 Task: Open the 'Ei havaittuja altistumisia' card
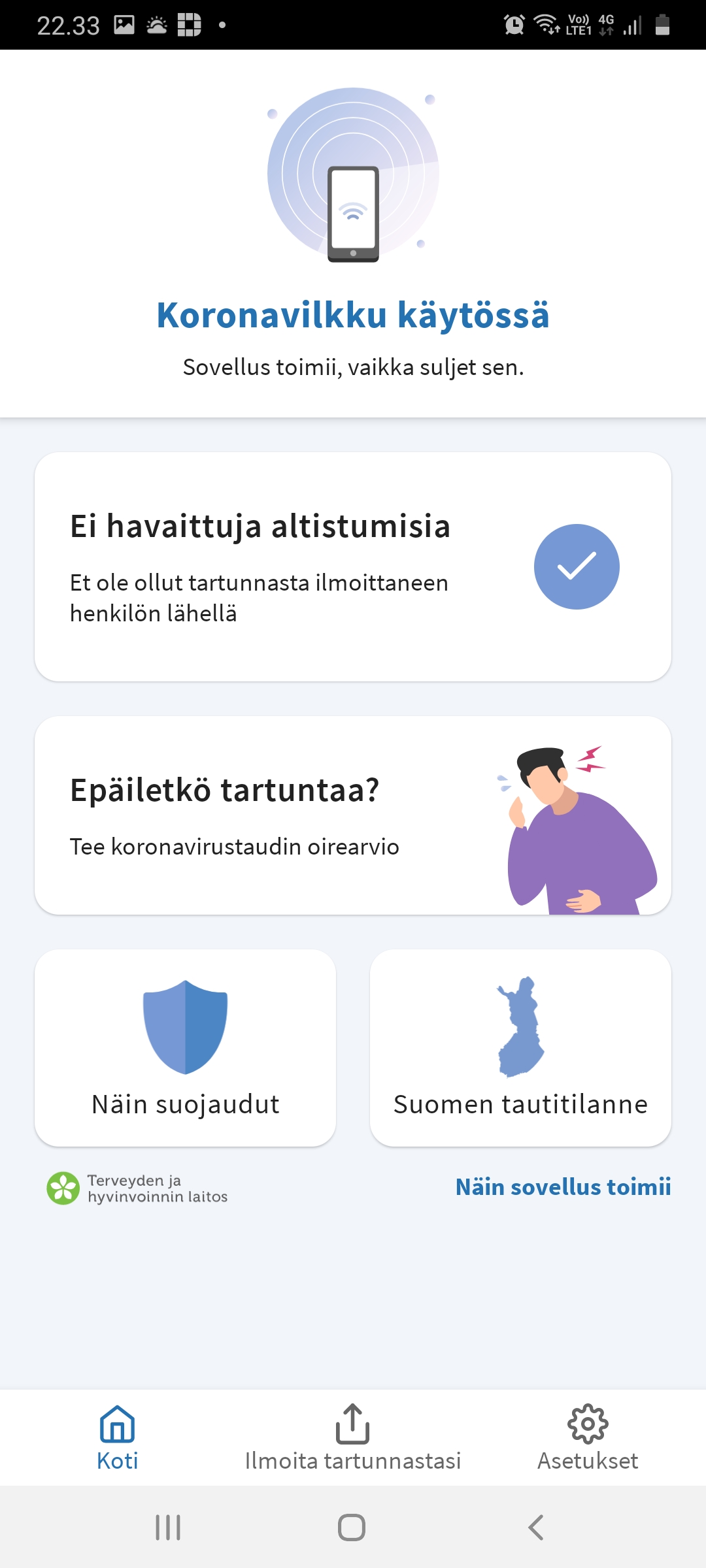coord(353,566)
